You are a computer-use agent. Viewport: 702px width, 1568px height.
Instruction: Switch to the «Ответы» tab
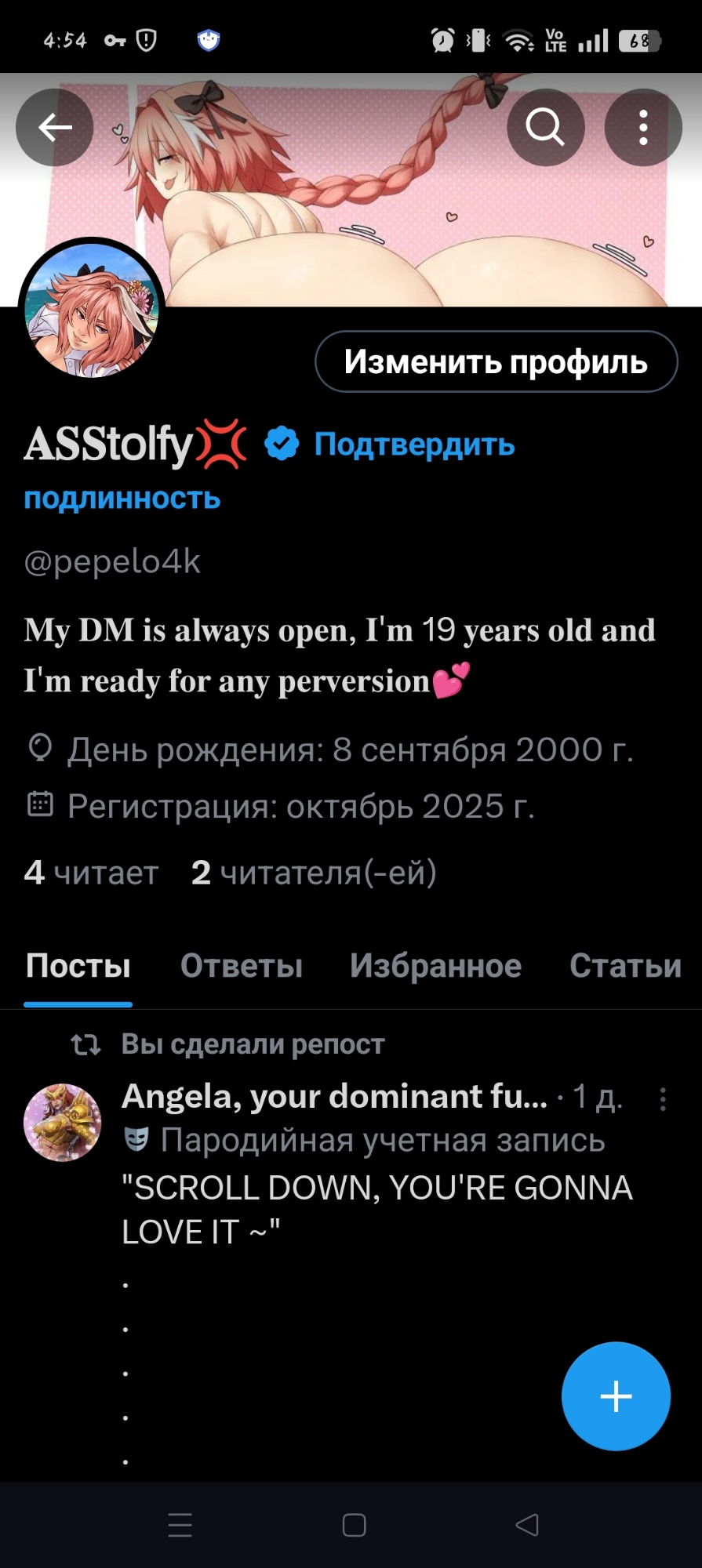point(242,966)
